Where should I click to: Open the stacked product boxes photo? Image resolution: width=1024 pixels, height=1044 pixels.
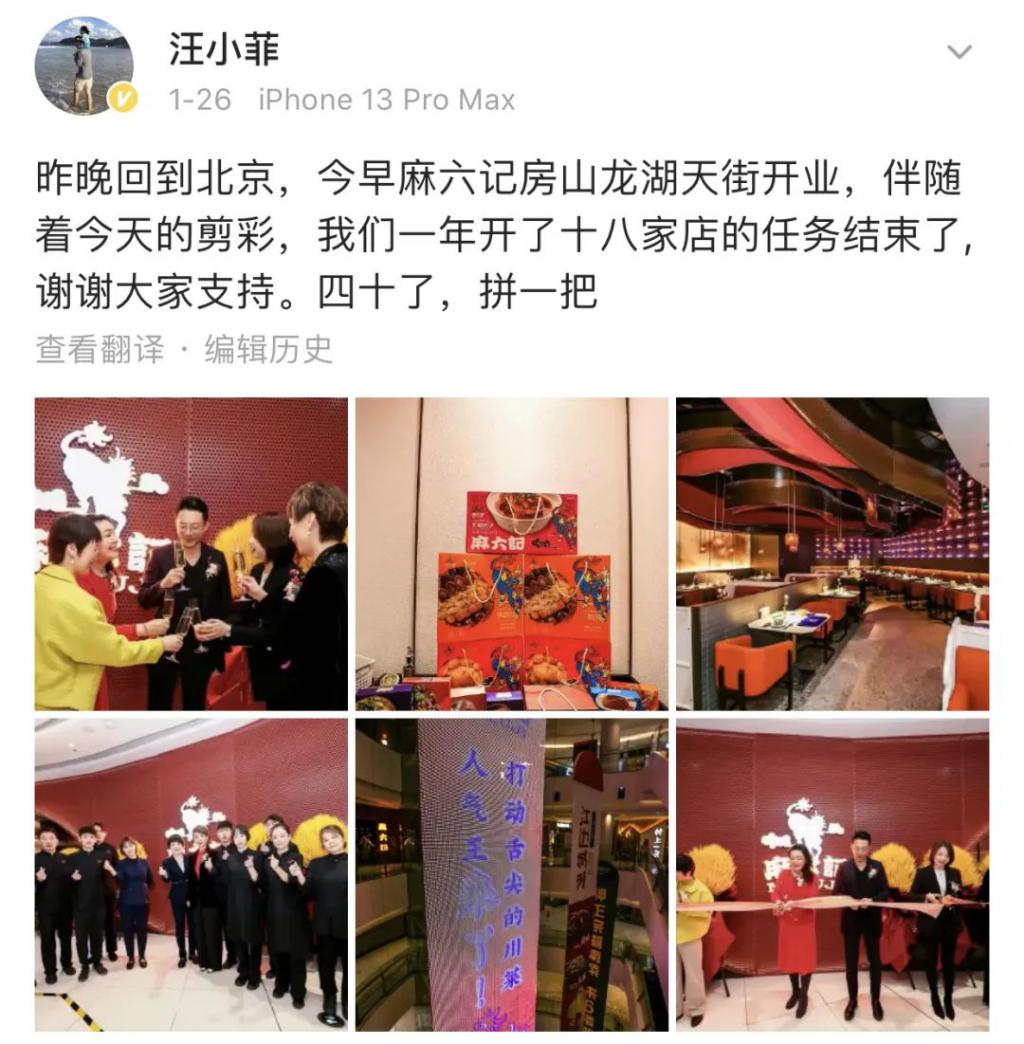(x=511, y=553)
